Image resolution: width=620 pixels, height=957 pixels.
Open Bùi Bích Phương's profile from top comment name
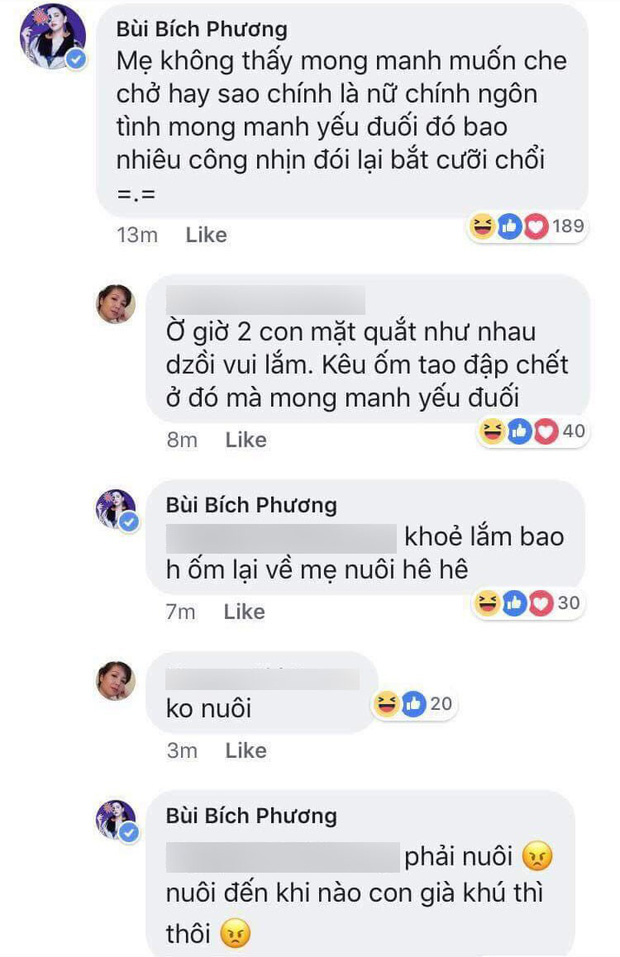[x=202, y=29]
